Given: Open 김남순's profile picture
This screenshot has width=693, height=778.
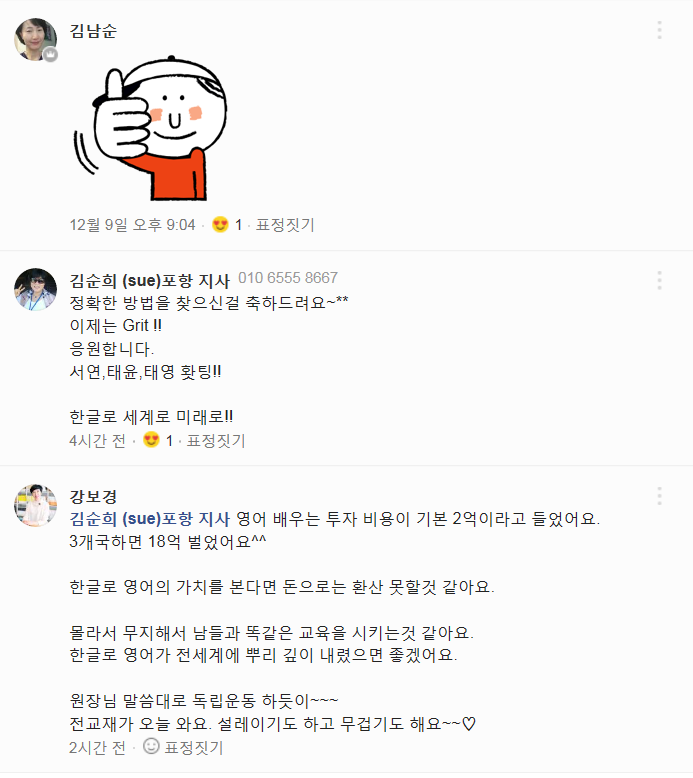Looking at the screenshot, I should pos(35,39).
